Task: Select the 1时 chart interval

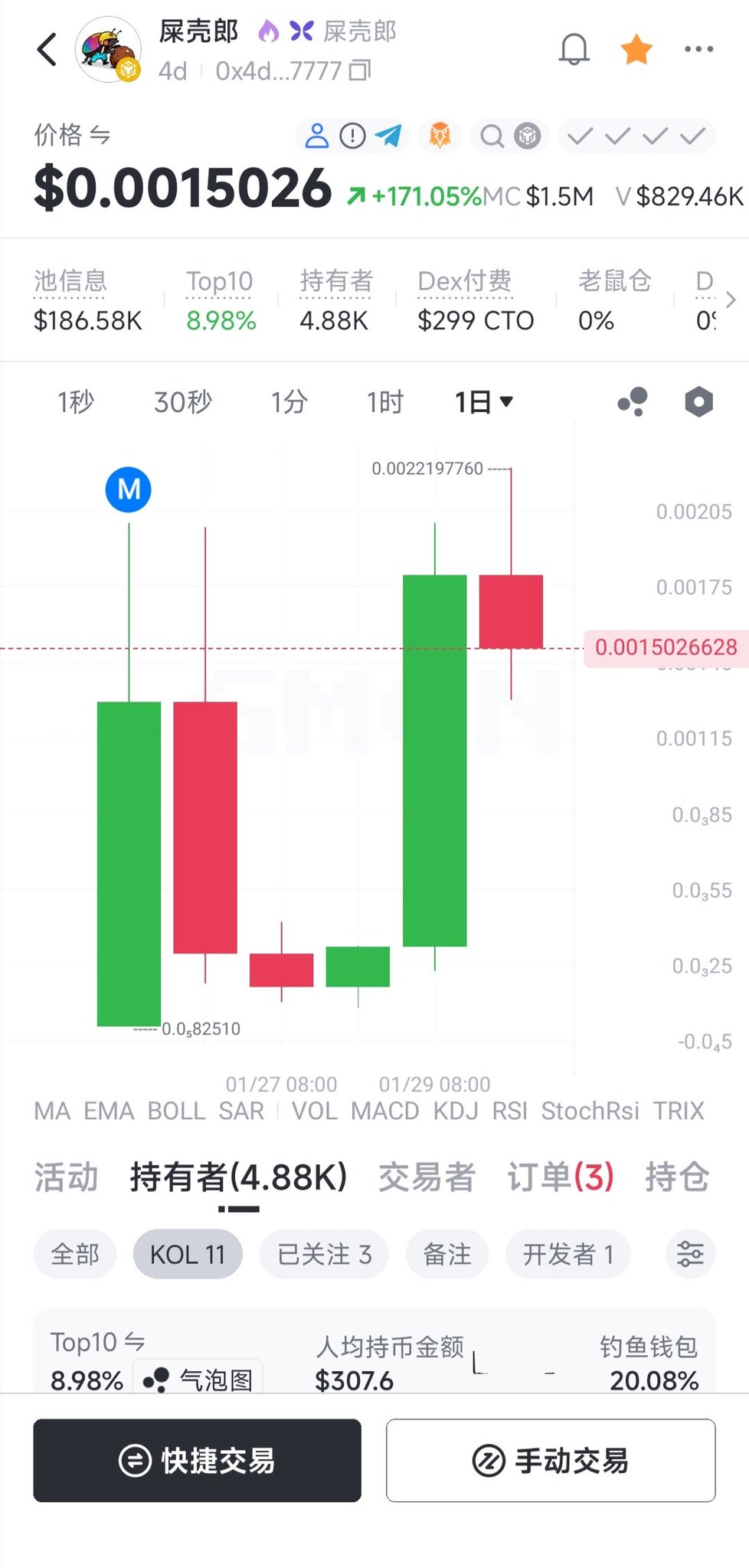Action: click(x=384, y=401)
